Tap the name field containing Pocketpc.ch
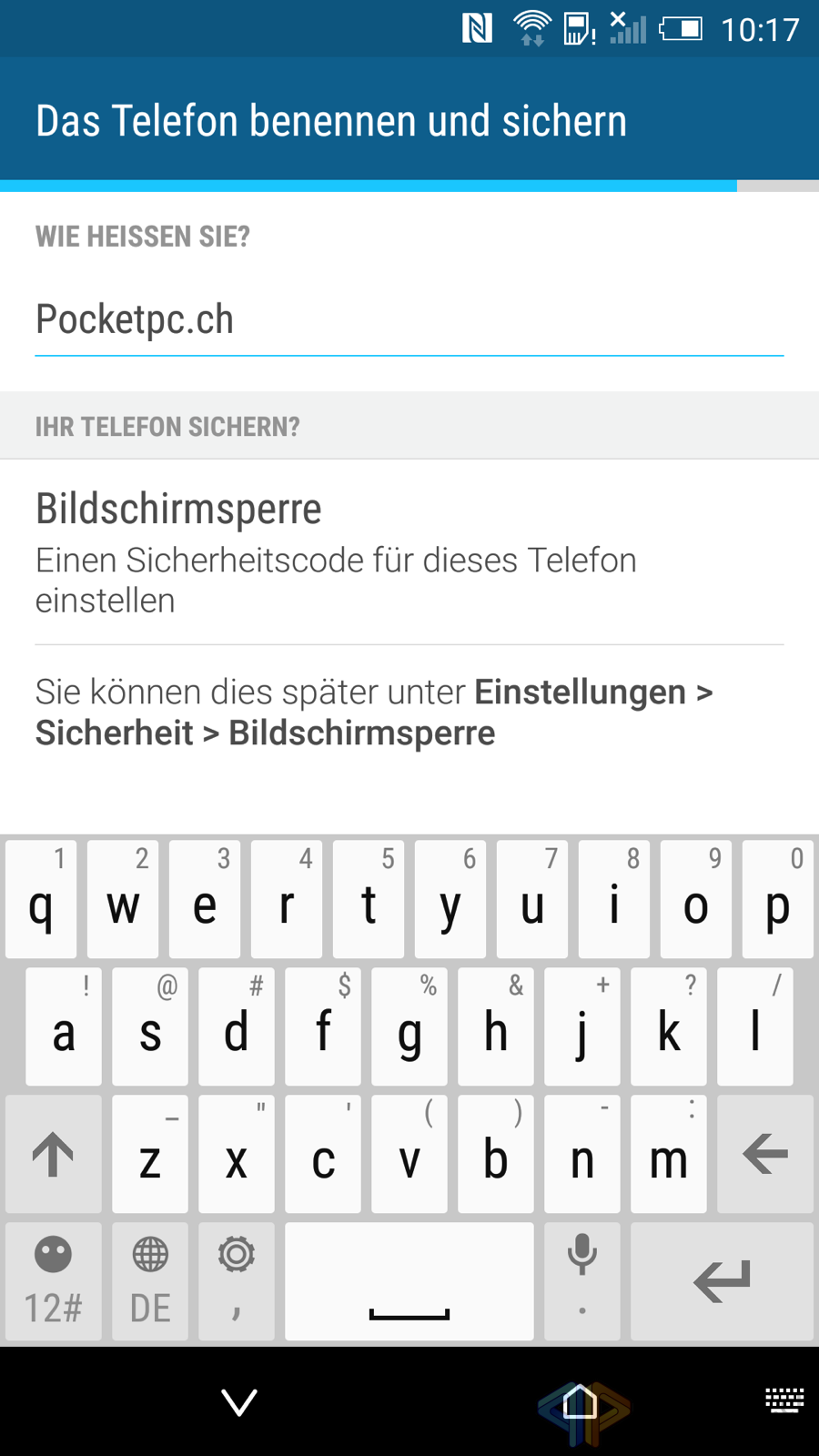This screenshot has width=819, height=1456. [x=409, y=320]
